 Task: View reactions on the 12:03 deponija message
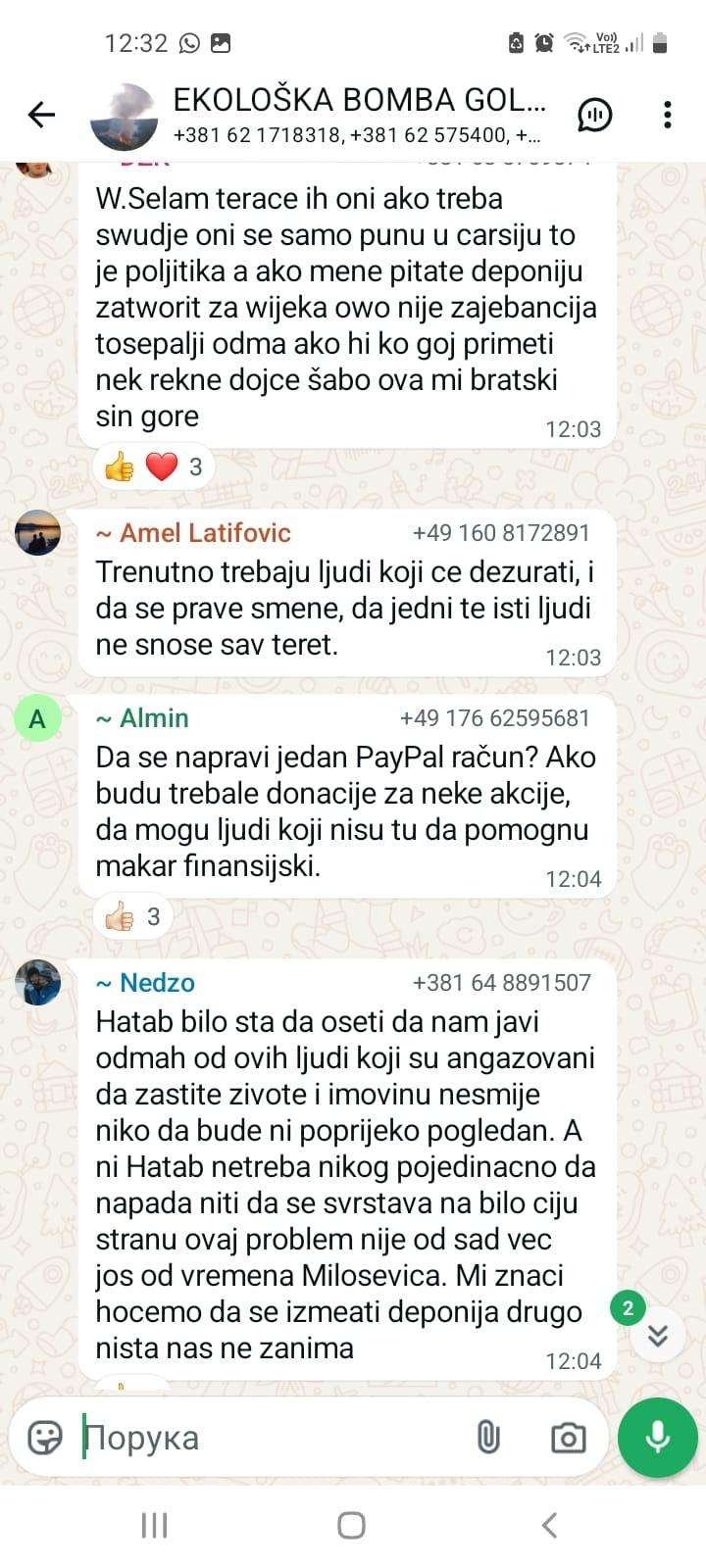[152, 466]
